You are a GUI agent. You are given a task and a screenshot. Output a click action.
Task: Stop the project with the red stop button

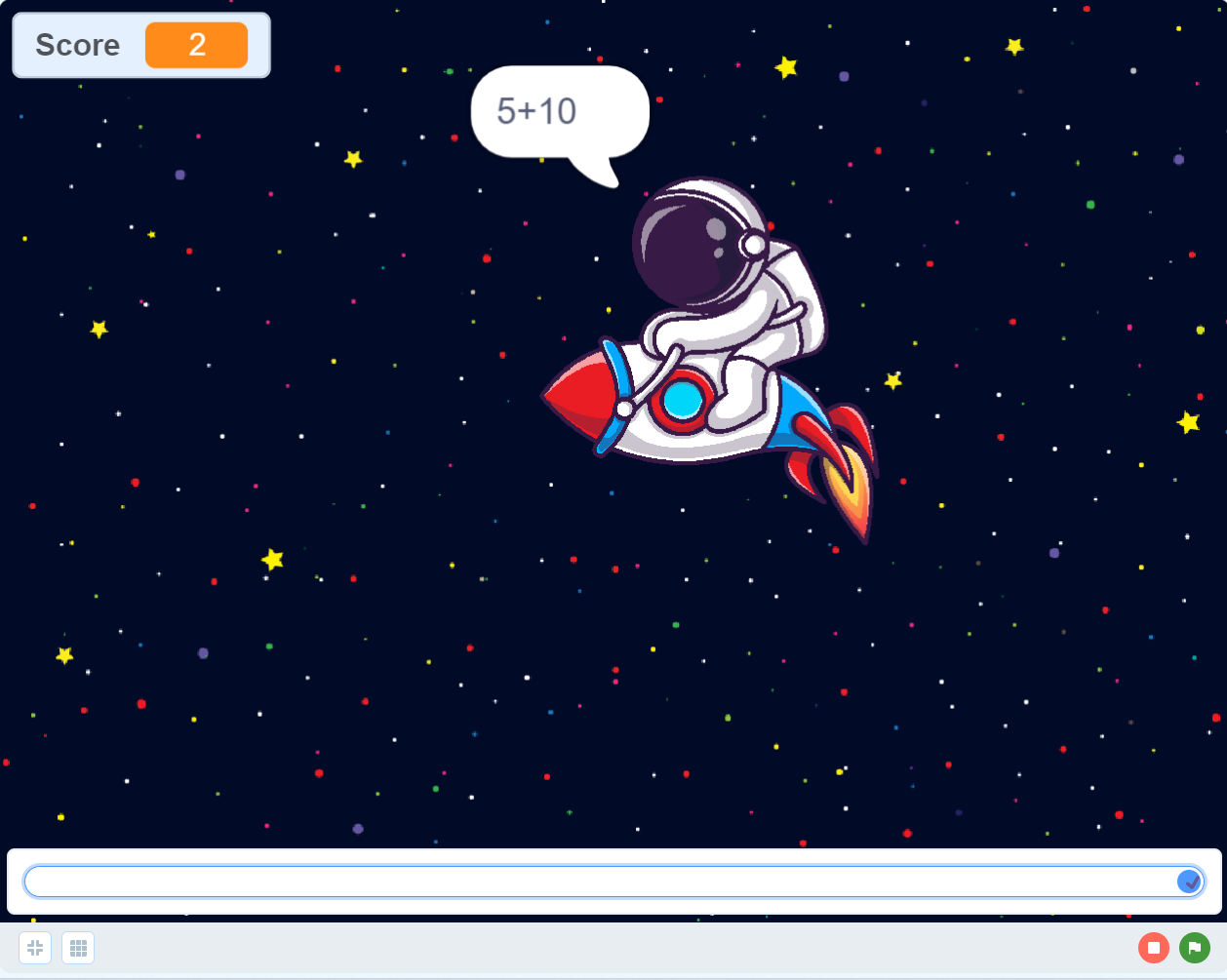click(1154, 948)
